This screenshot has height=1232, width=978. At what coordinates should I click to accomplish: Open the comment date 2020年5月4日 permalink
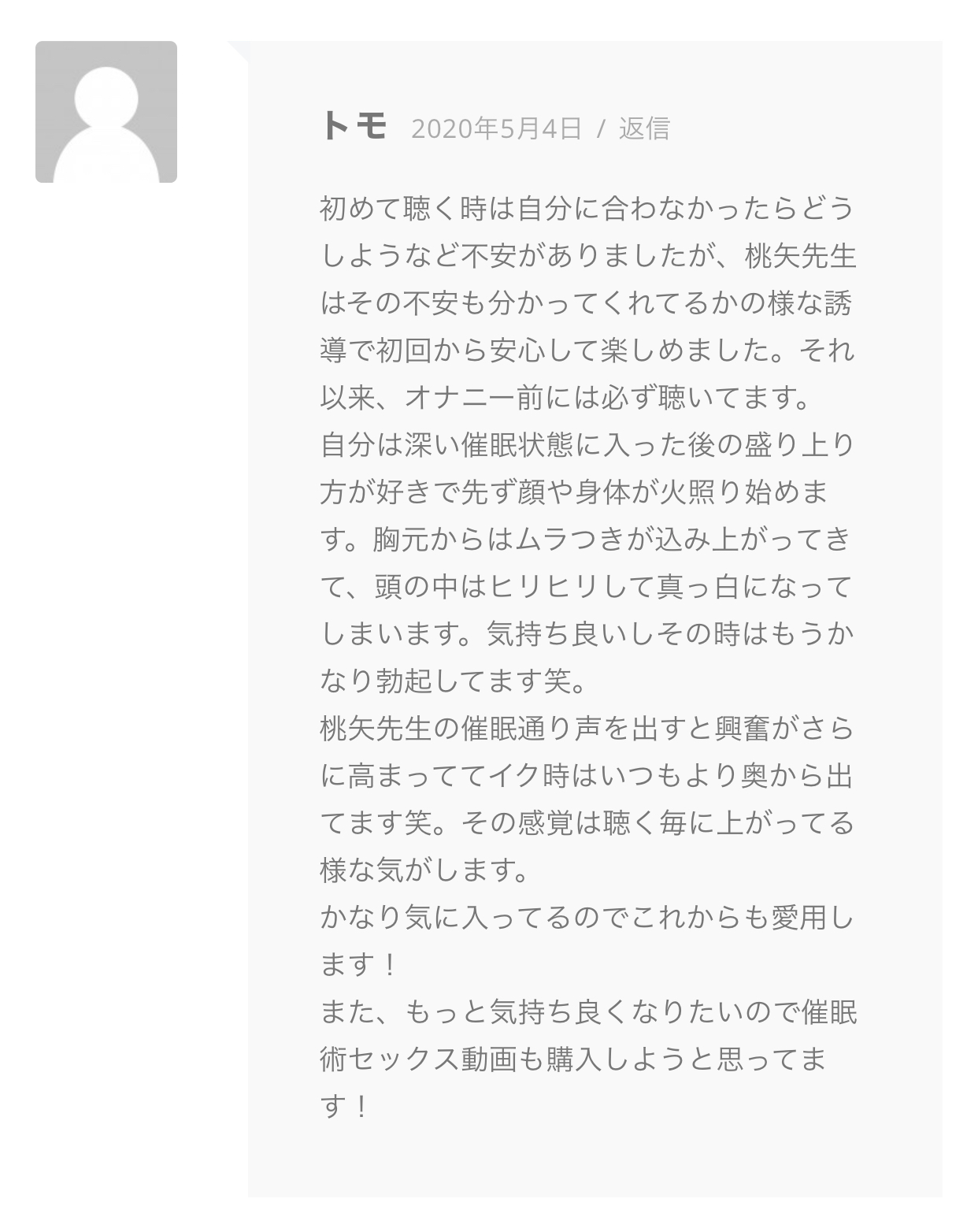point(496,128)
